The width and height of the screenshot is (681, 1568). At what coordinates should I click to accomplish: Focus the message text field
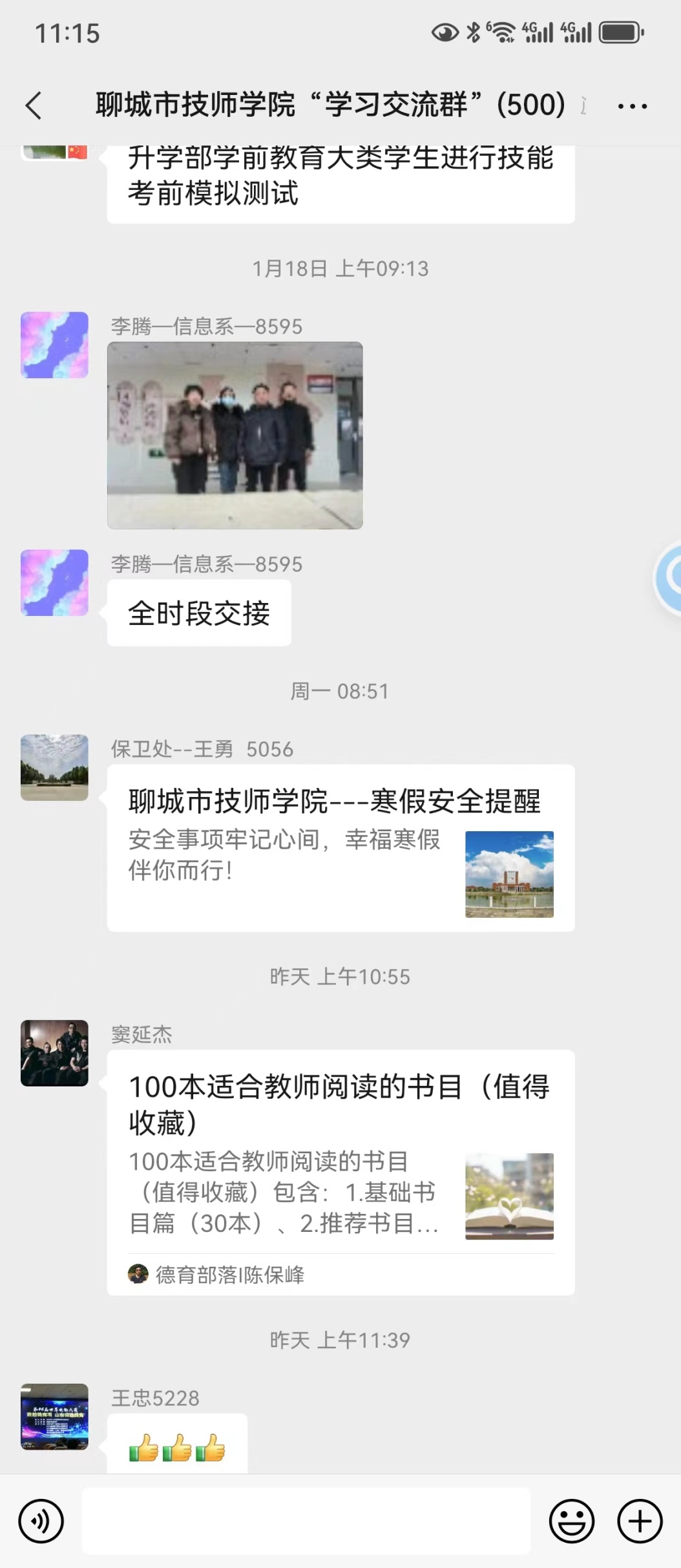[x=306, y=1521]
